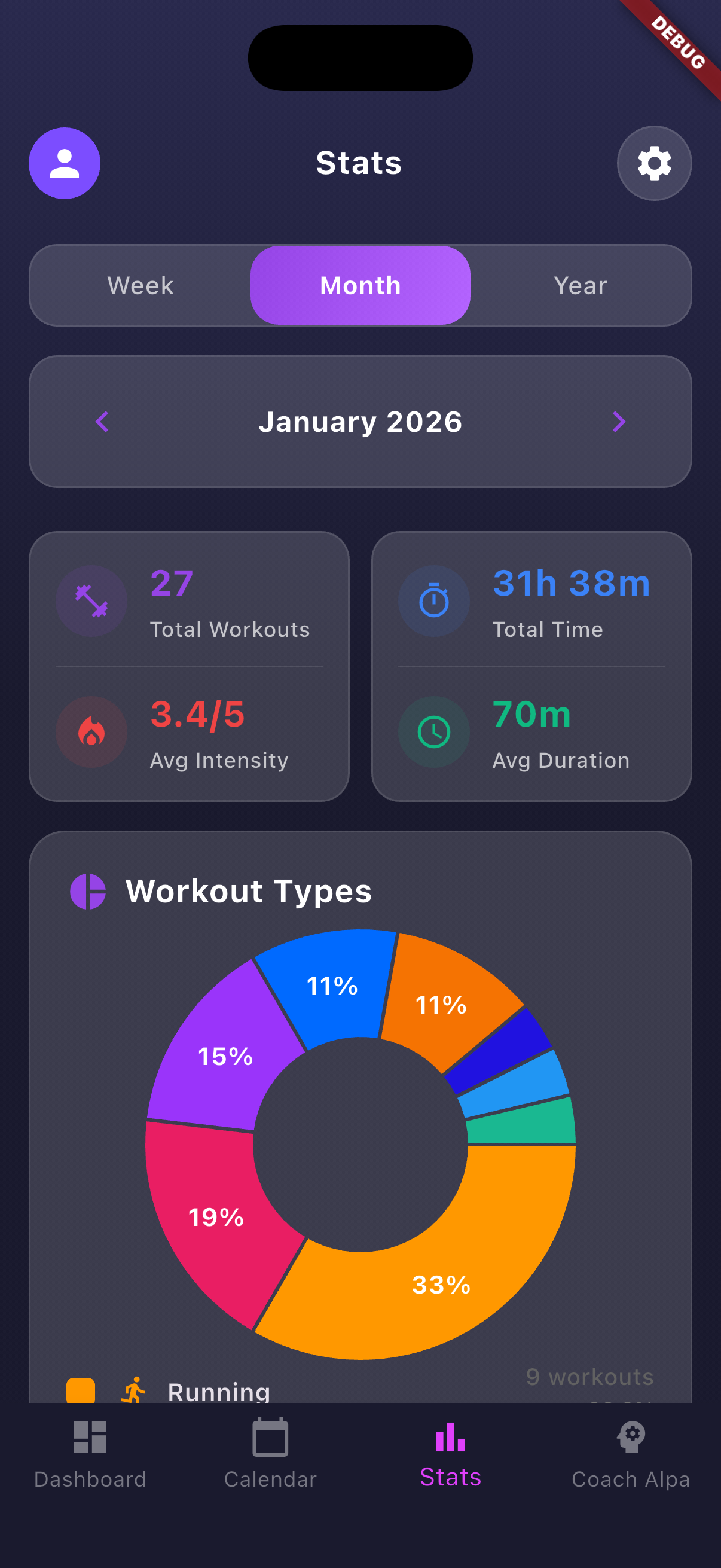Screen dimensions: 721x1568
Task: Select the Coach Alpa head icon
Action: [631, 1438]
